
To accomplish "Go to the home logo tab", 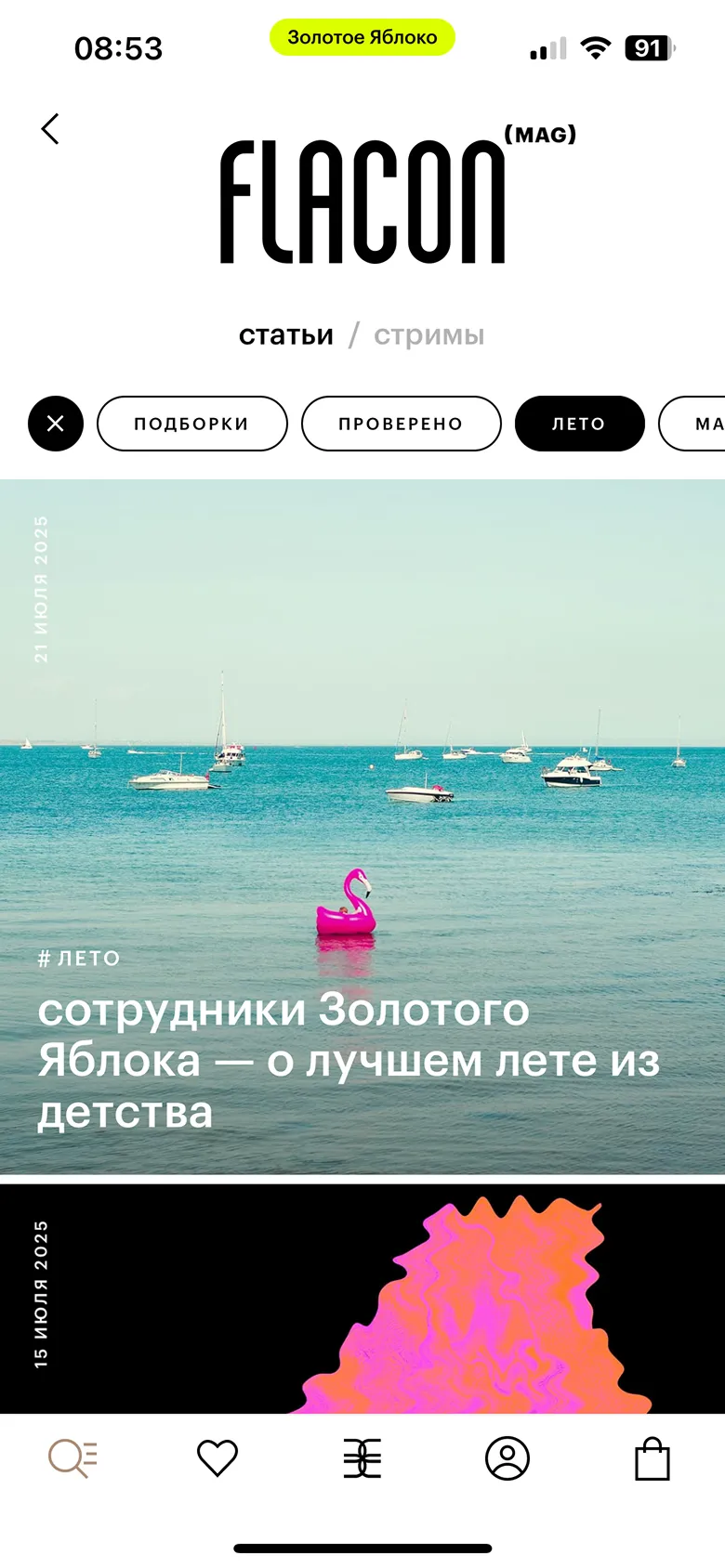I will [362, 1458].
